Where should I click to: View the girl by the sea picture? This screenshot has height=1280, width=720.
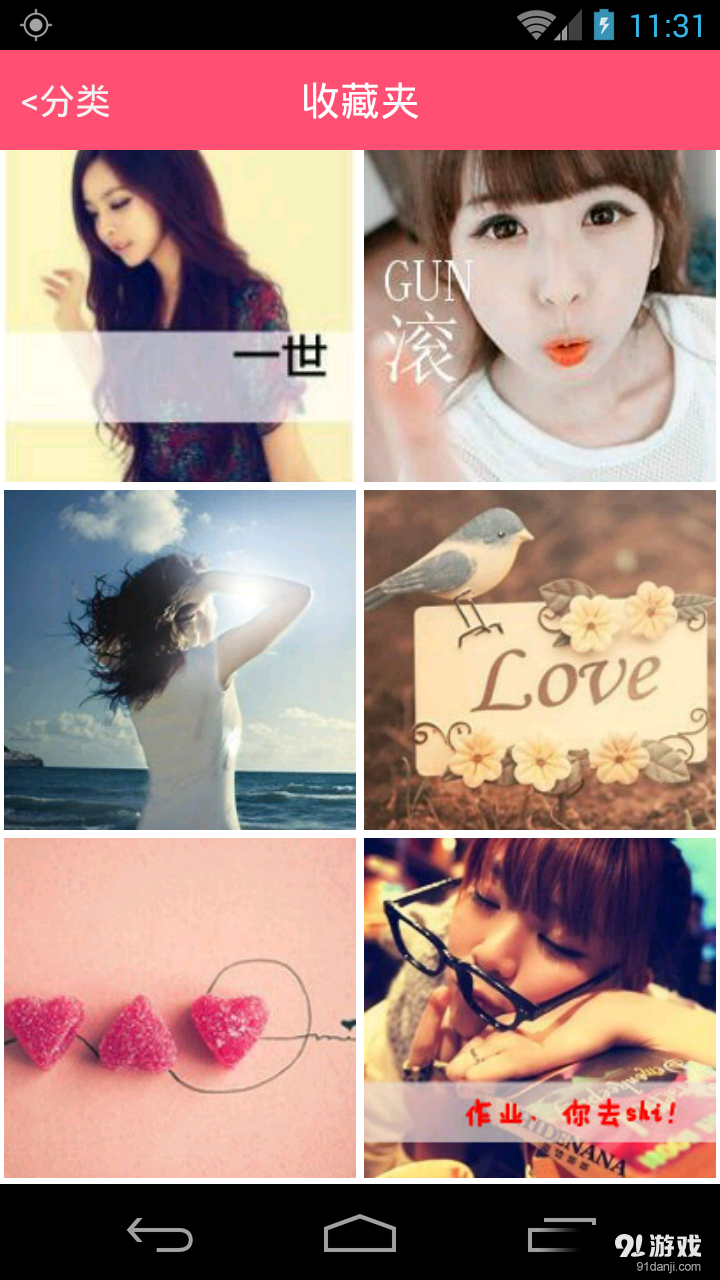(x=180, y=660)
